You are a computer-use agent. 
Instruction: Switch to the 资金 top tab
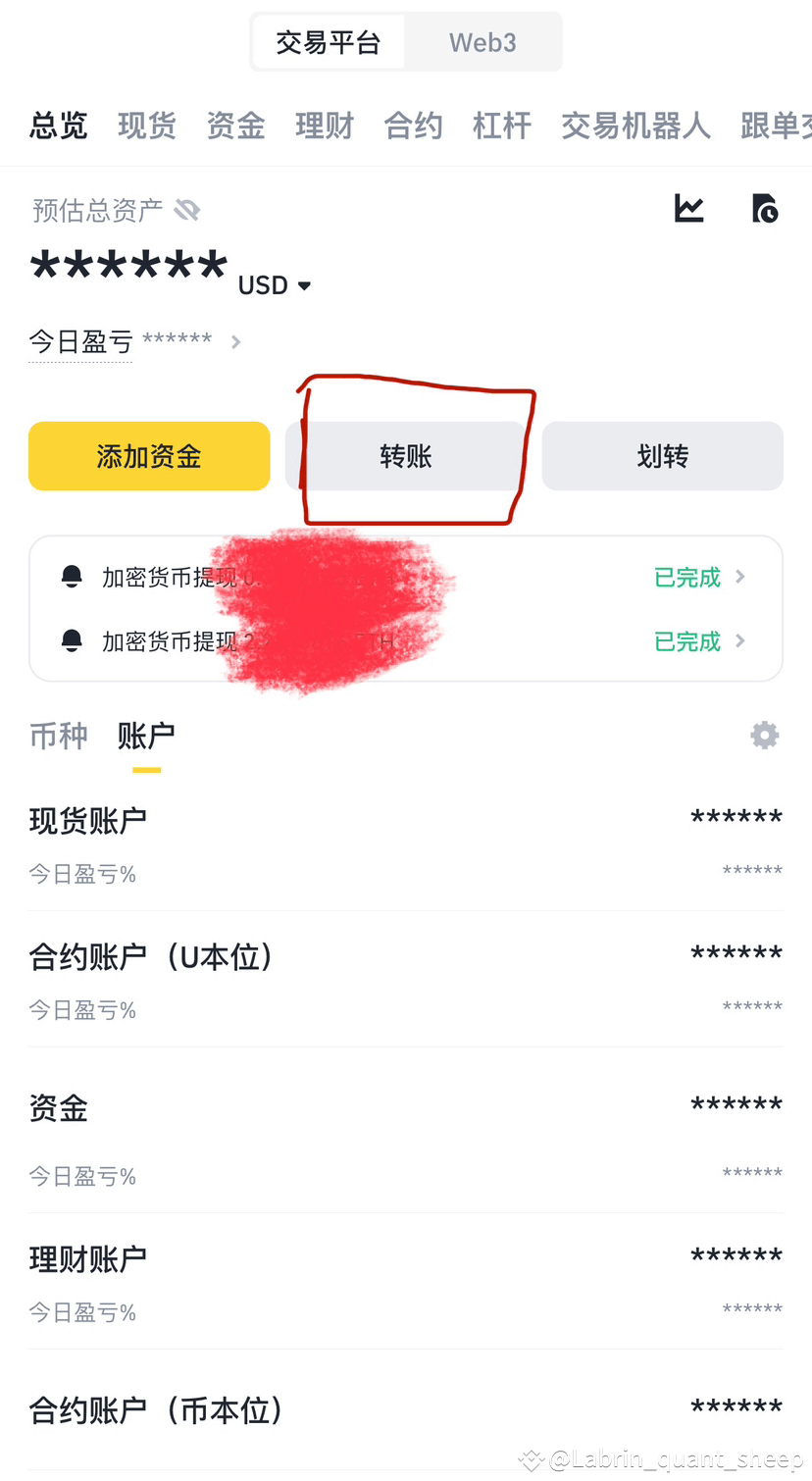click(x=235, y=126)
